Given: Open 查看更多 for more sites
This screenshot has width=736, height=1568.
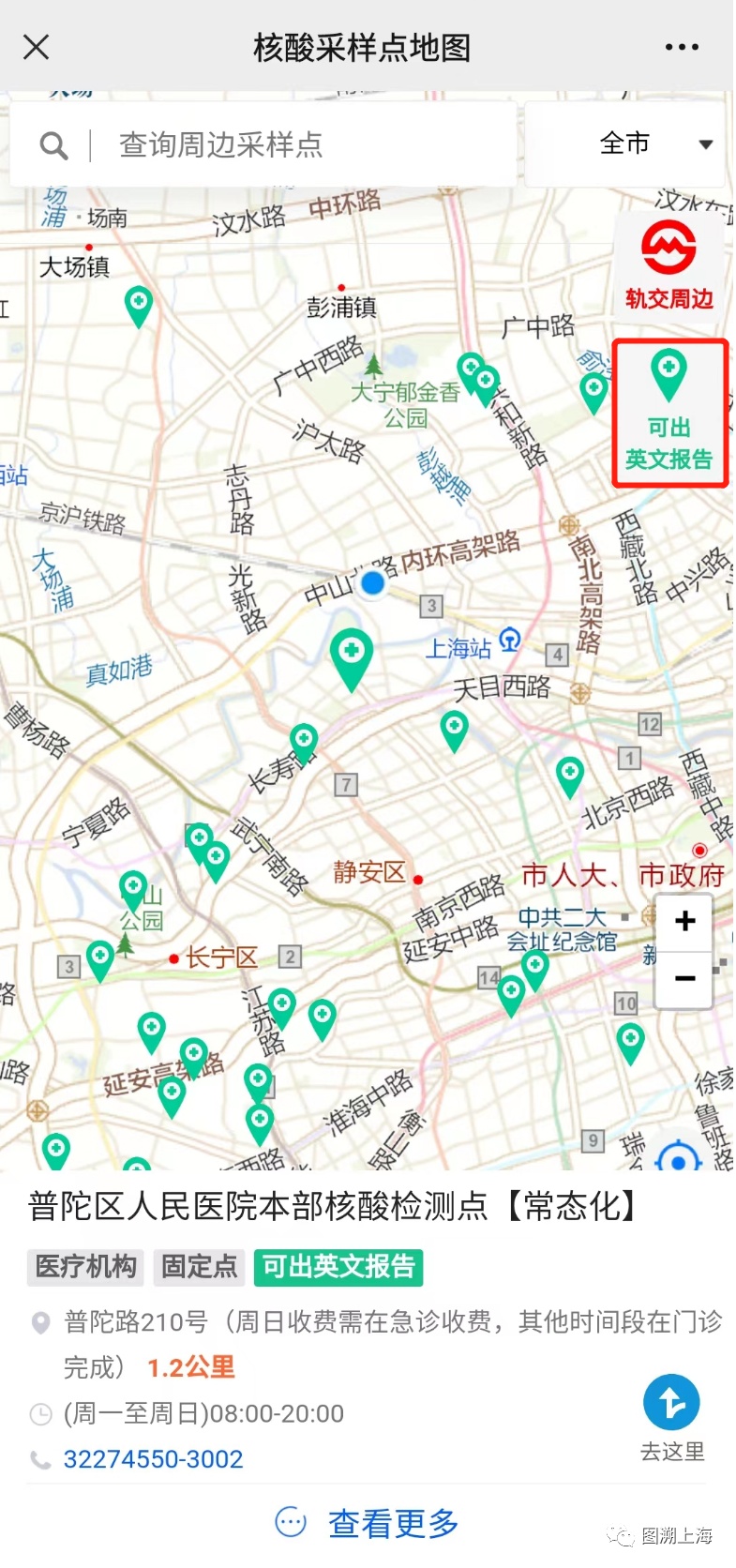Looking at the screenshot, I should [368, 1523].
